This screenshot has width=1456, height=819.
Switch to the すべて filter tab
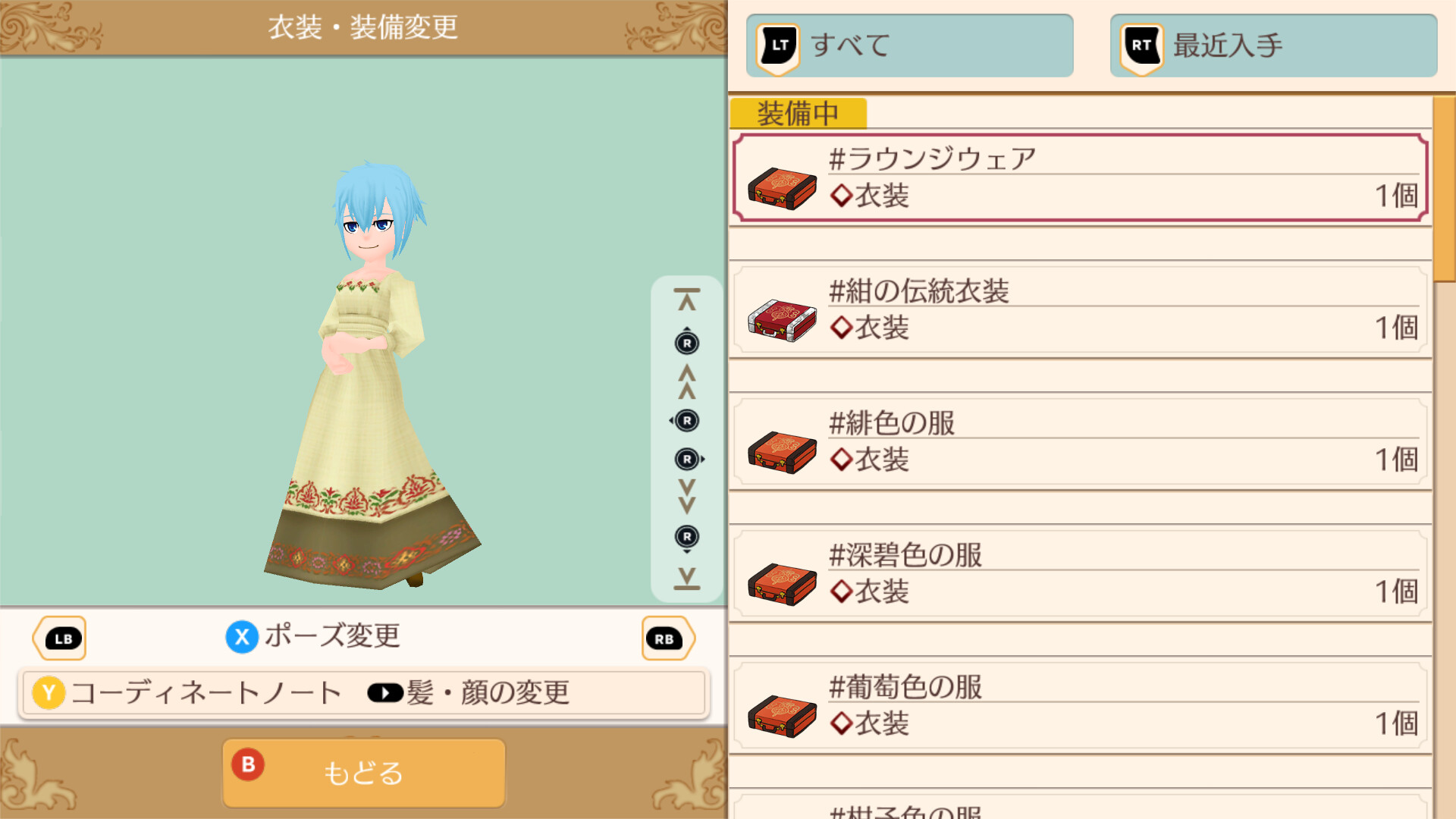909,45
